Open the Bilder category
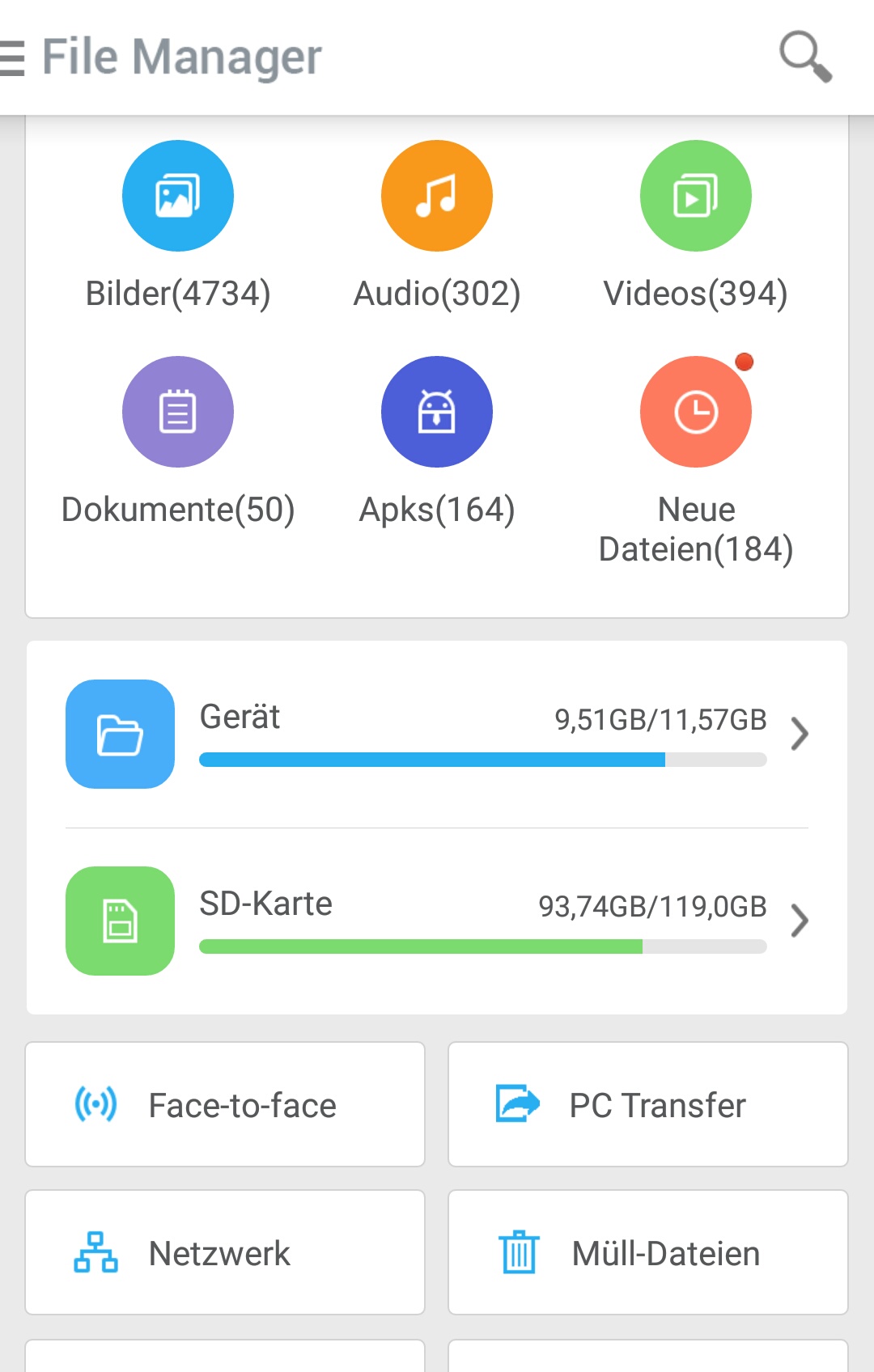This screenshot has height=1372, width=874. [178, 197]
